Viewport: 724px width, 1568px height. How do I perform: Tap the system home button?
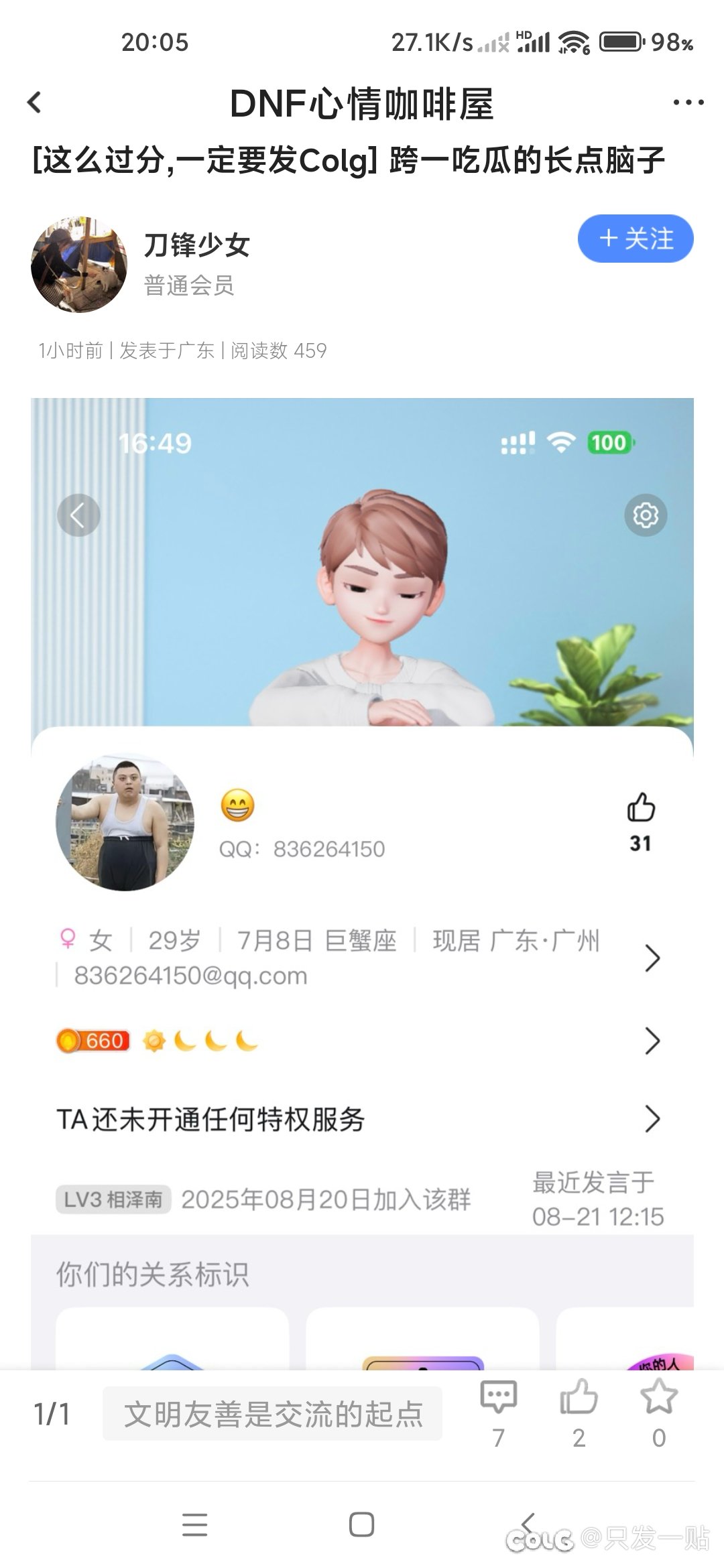click(x=361, y=1524)
